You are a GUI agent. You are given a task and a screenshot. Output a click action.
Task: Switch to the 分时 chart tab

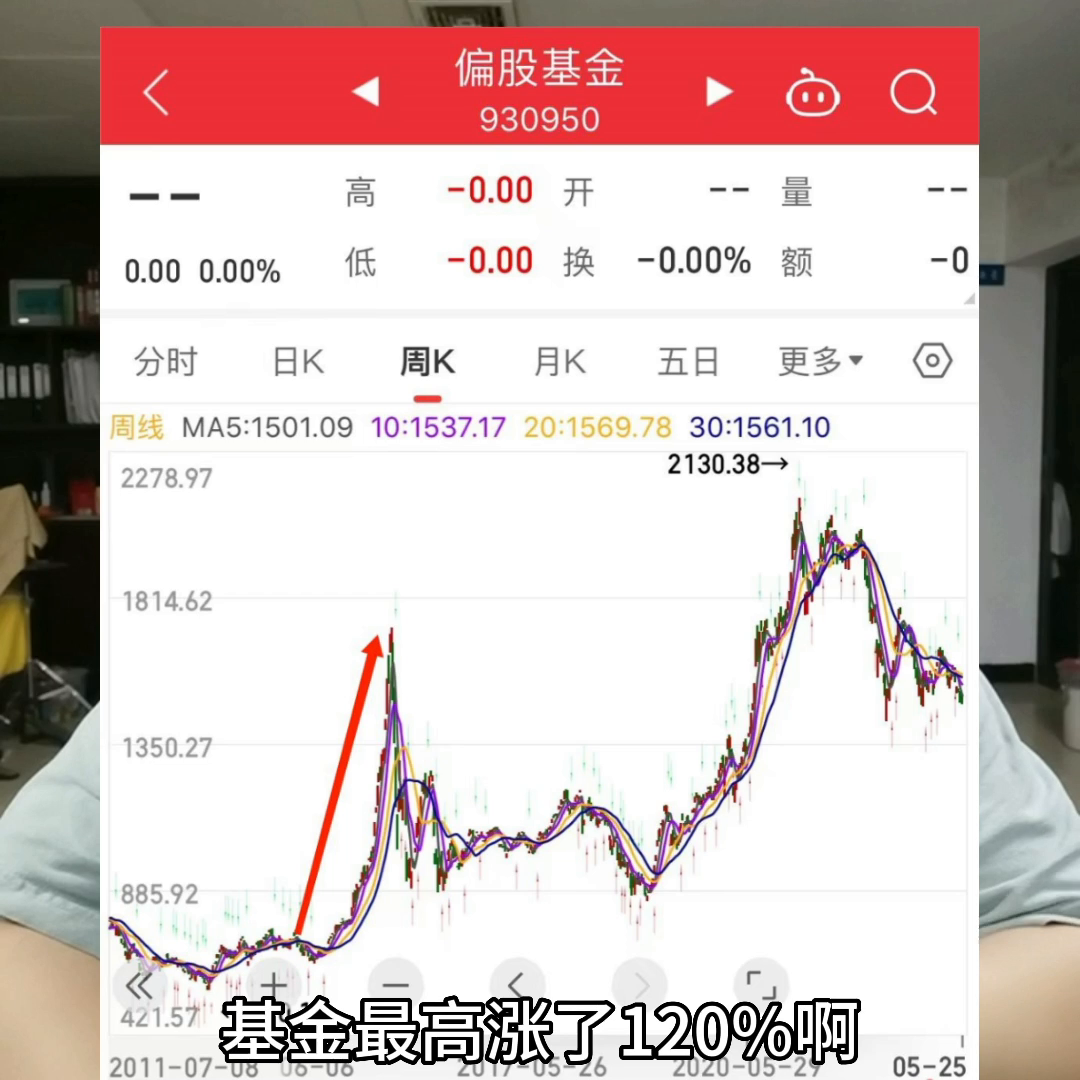(x=166, y=362)
